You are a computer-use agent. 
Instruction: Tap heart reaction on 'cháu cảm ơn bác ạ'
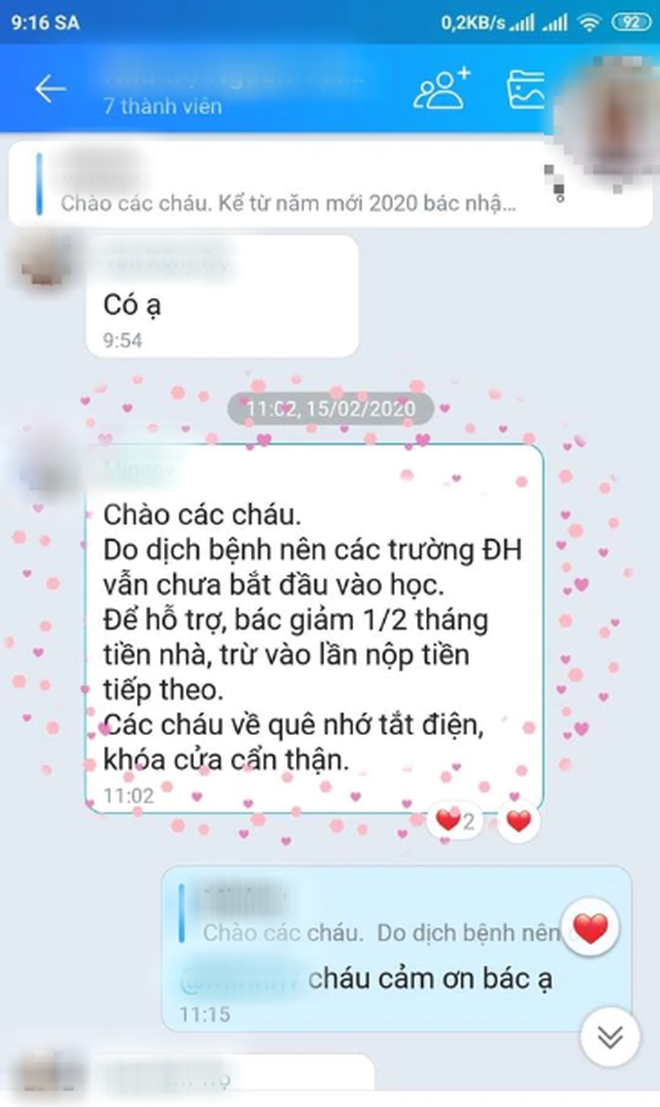click(x=591, y=929)
